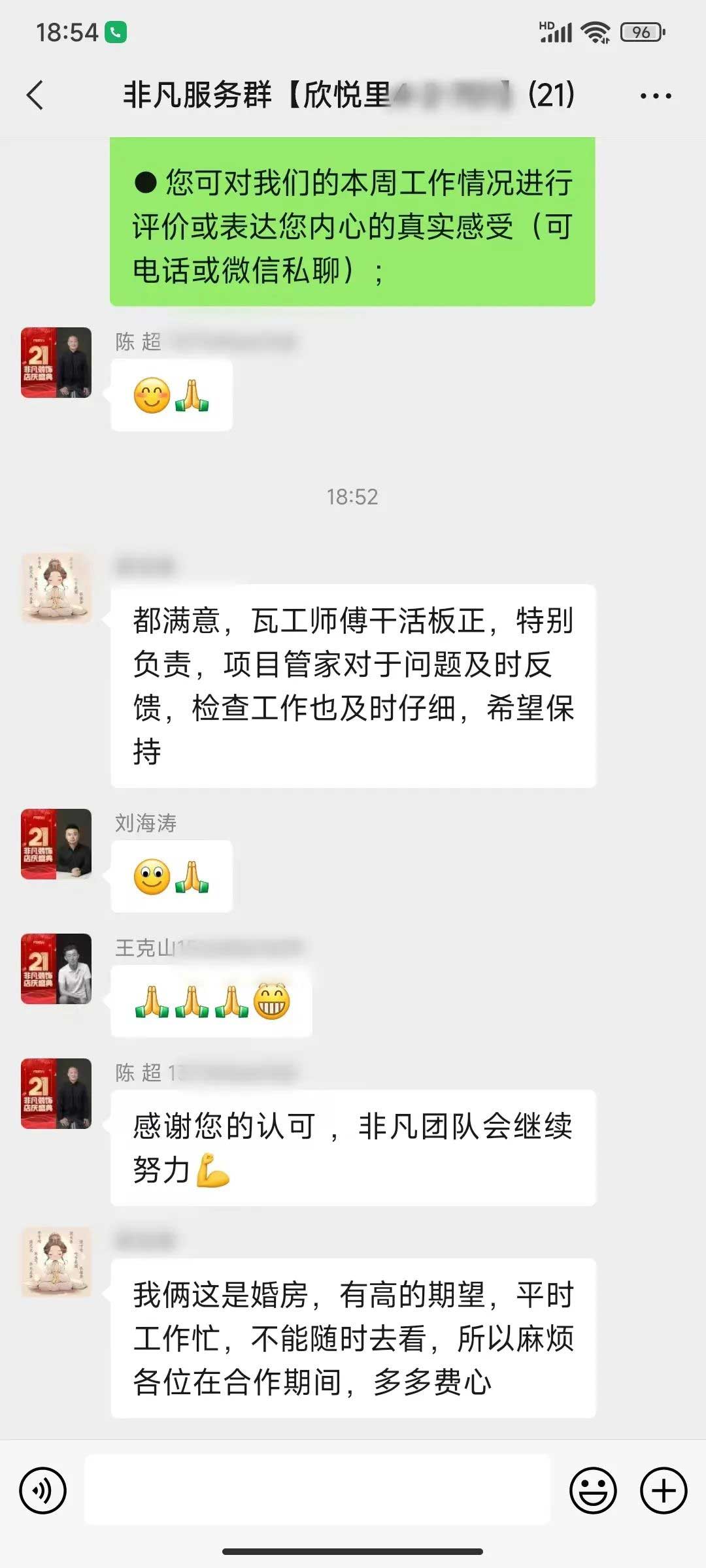Go back to the chat list
Image resolution: width=706 pixels, height=1568 pixels.
tap(36, 95)
